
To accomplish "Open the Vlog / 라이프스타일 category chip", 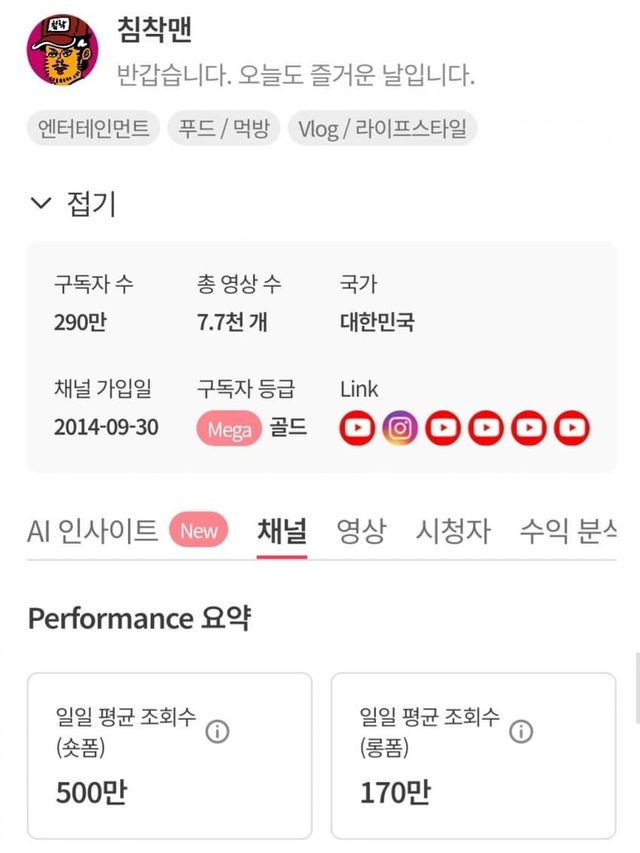I will click(383, 129).
